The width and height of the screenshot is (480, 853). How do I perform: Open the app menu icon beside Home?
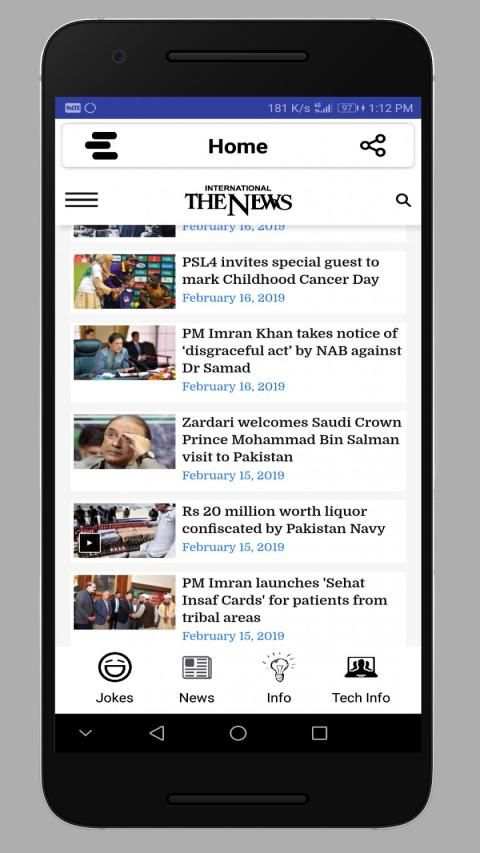click(101, 146)
